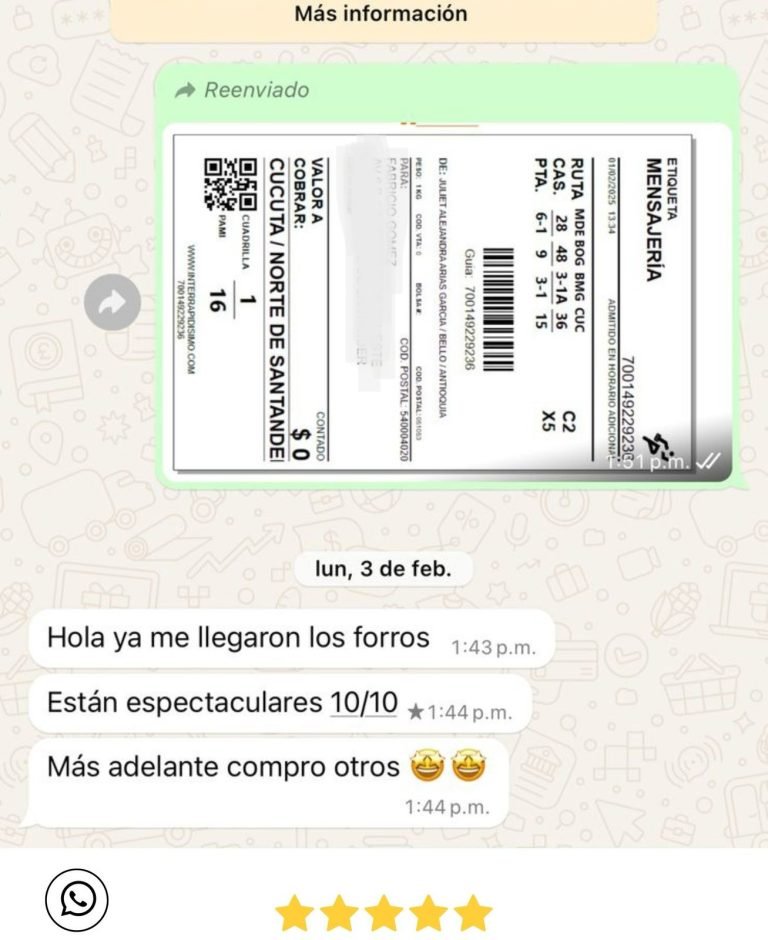Screen dimensions: 768x940
Task: Select the QR code on the mensajería label
Action: (230, 185)
